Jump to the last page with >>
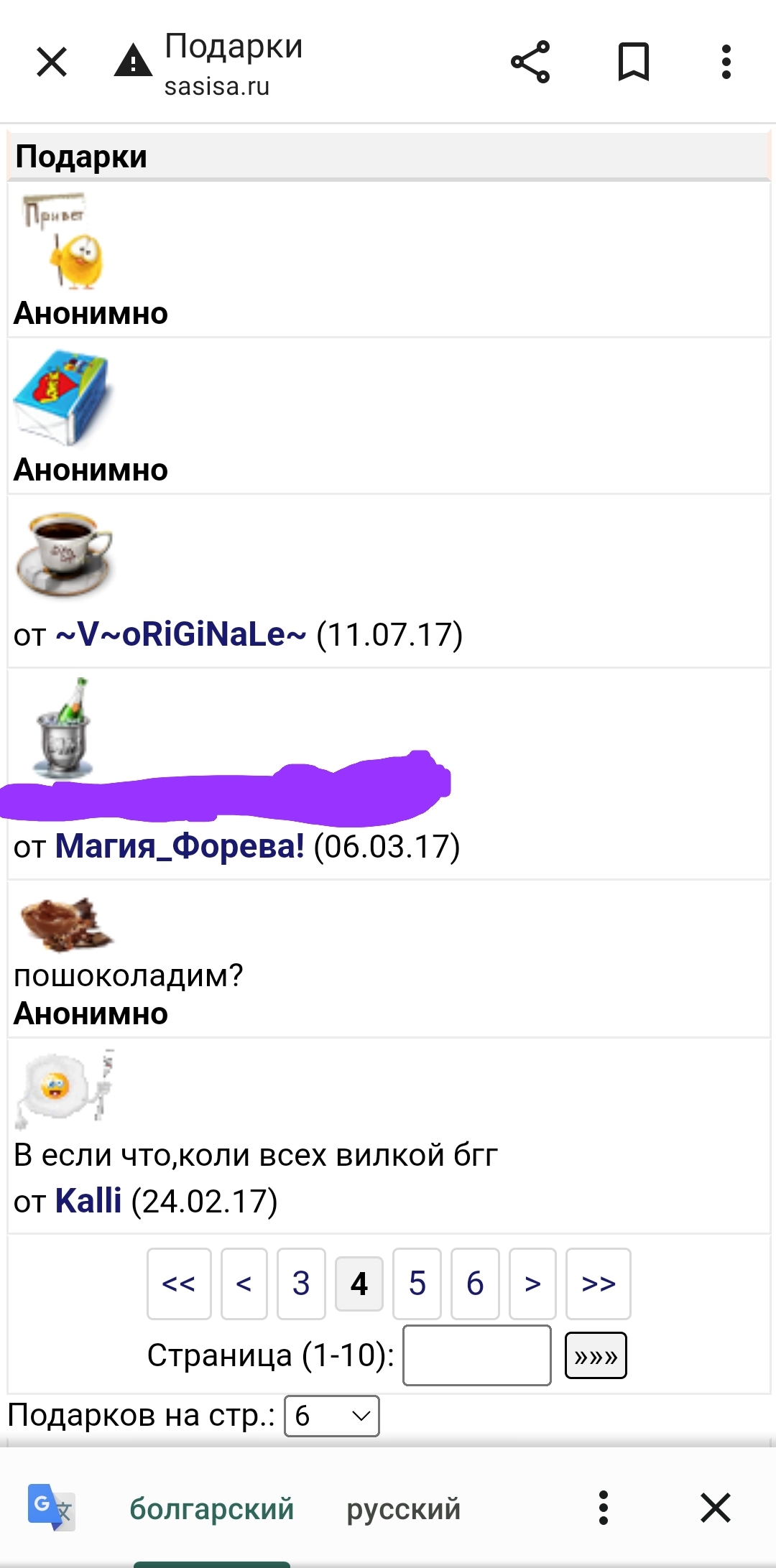 (x=598, y=1284)
